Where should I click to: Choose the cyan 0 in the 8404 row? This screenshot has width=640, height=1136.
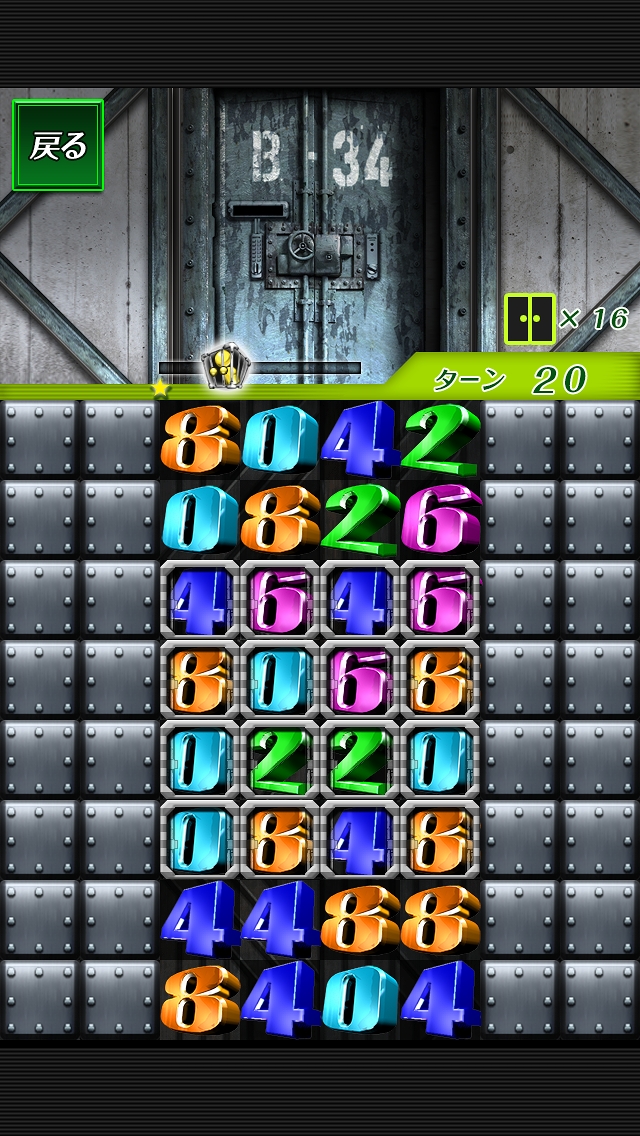(360, 998)
